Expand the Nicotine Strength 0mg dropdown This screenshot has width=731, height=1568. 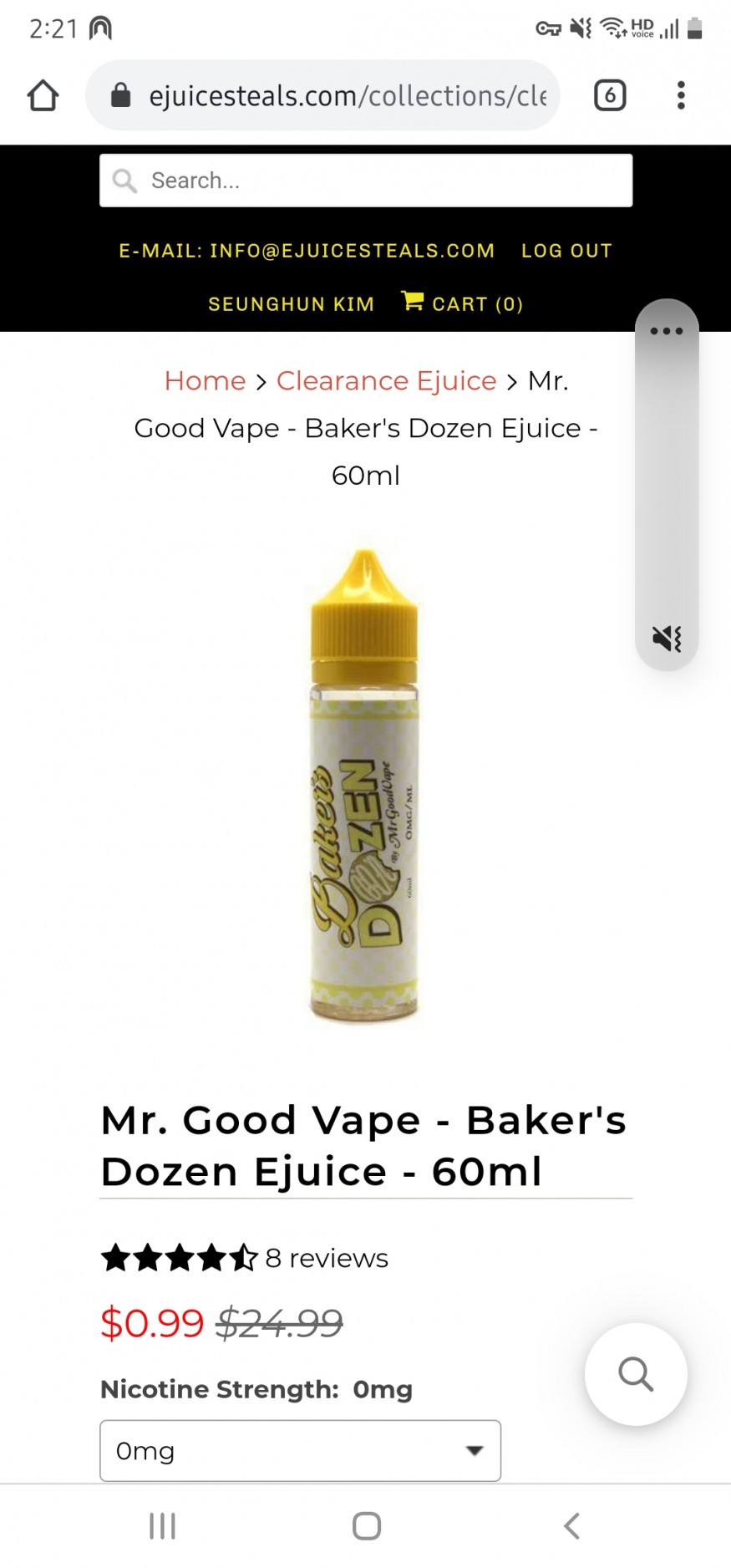tap(300, 1450)
